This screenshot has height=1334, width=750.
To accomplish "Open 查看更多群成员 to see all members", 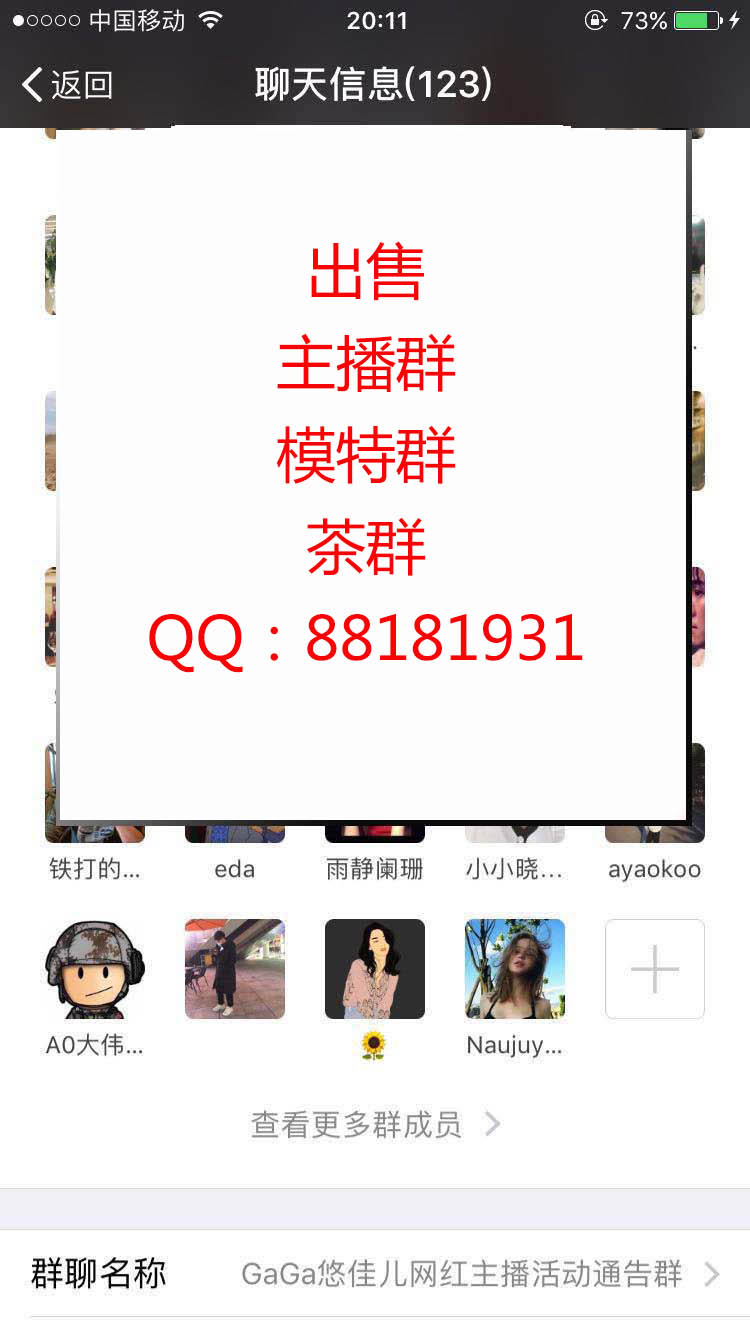I will tap(375, 1125).
